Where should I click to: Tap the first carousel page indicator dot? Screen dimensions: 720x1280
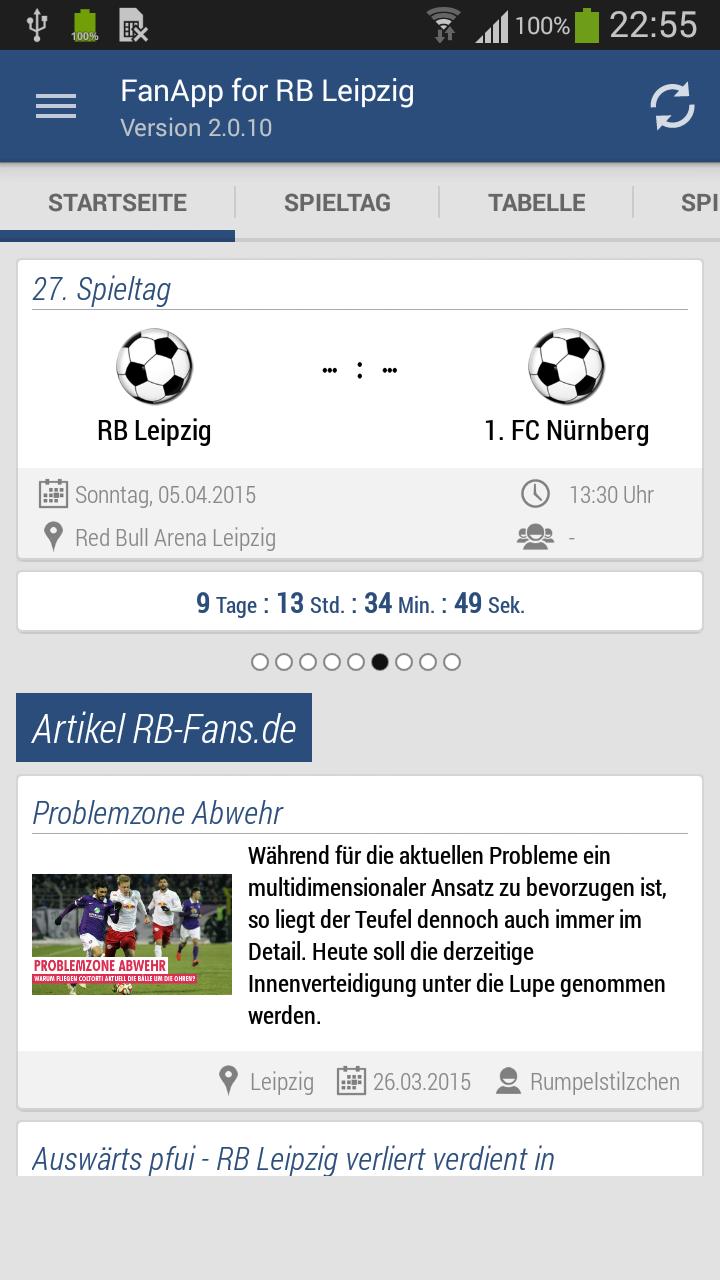point(261,661)
